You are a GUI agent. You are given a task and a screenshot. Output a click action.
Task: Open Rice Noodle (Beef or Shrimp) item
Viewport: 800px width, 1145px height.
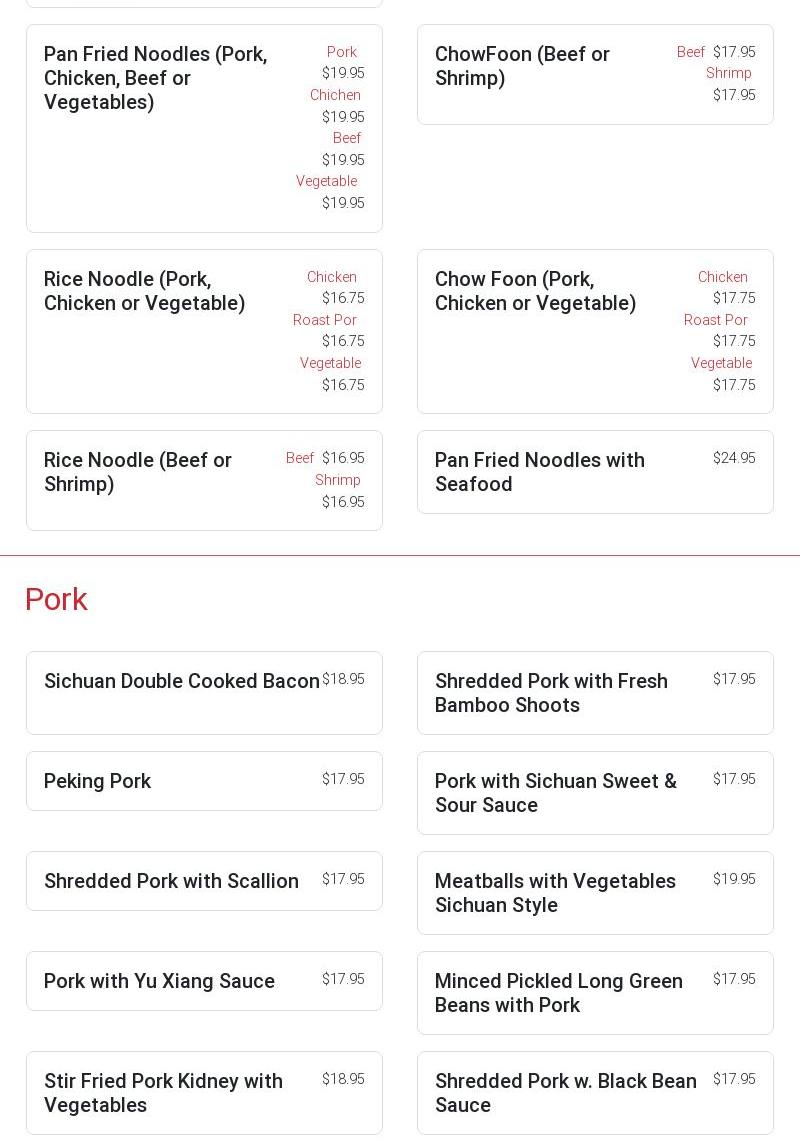pyautogui.click(x=138, y=472)
